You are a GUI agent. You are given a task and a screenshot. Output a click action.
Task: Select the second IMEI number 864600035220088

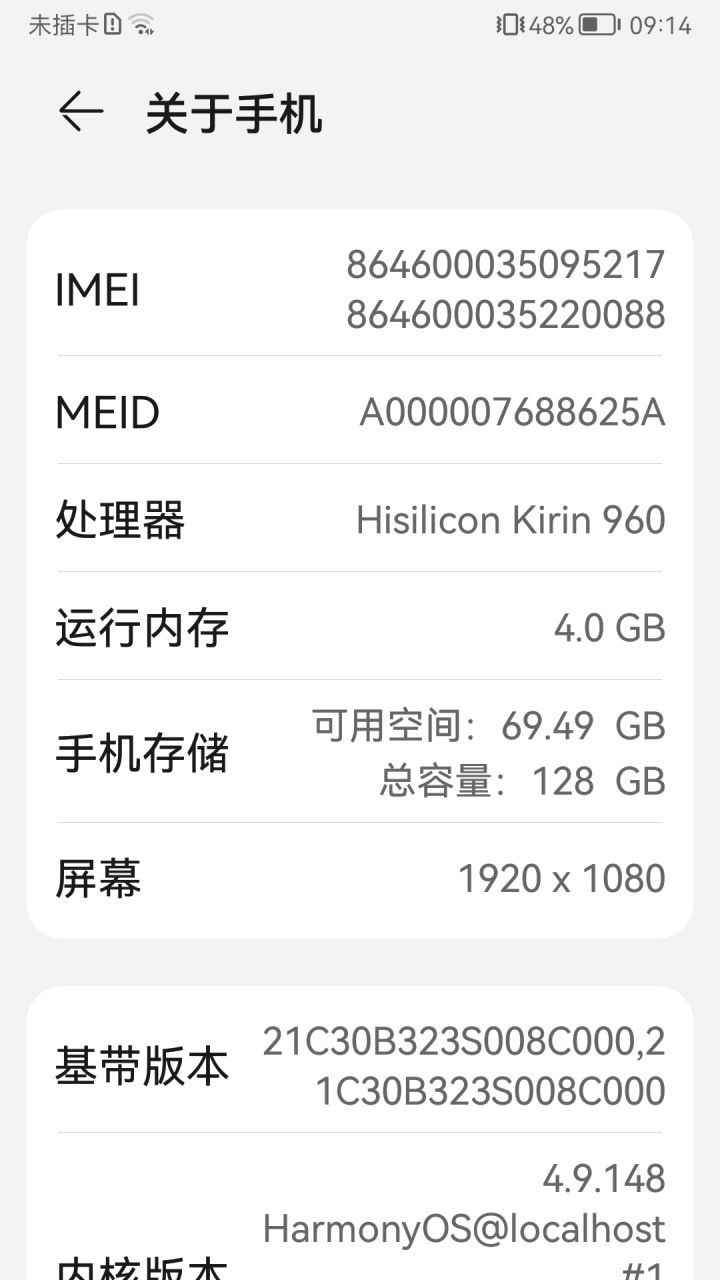coord(506,315)
